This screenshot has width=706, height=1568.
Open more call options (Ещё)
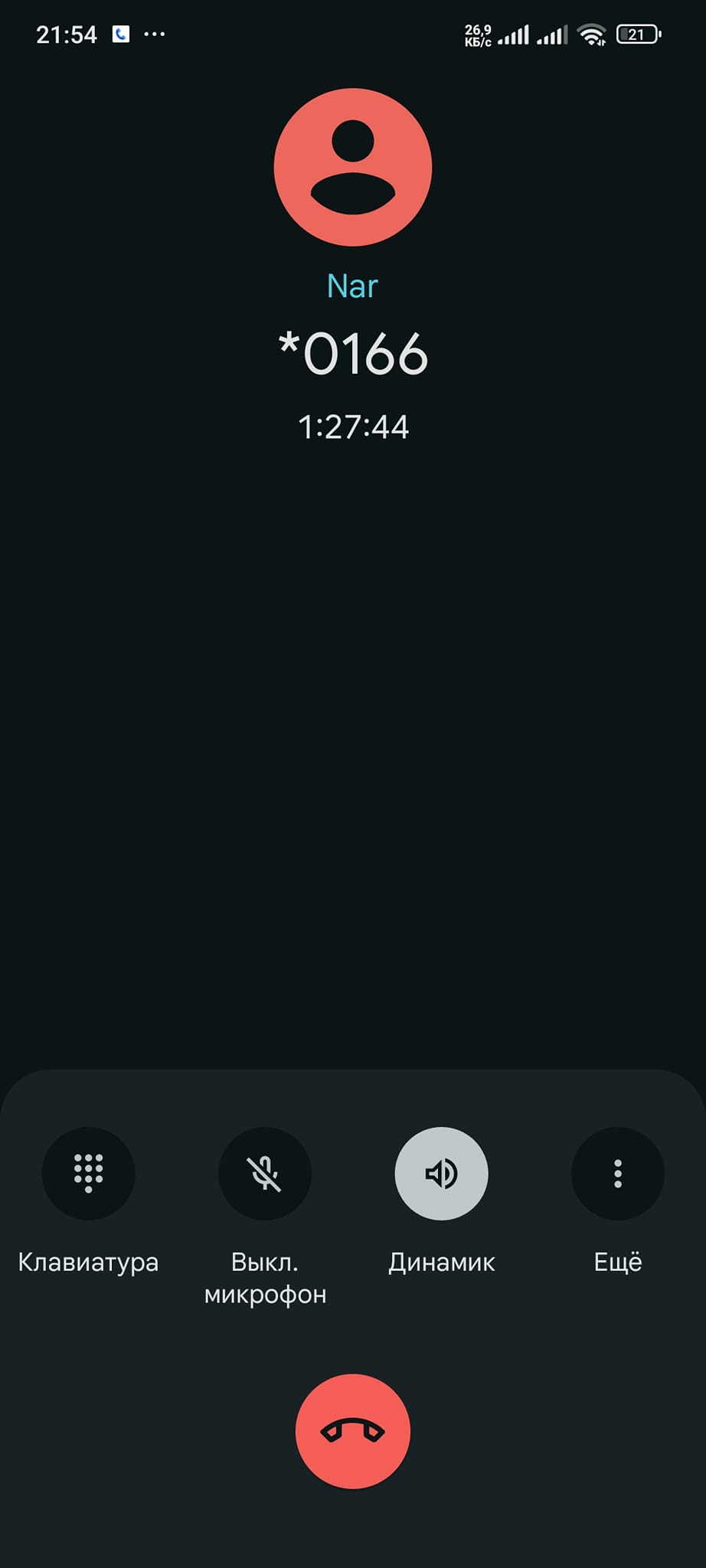click(617, 1173)
